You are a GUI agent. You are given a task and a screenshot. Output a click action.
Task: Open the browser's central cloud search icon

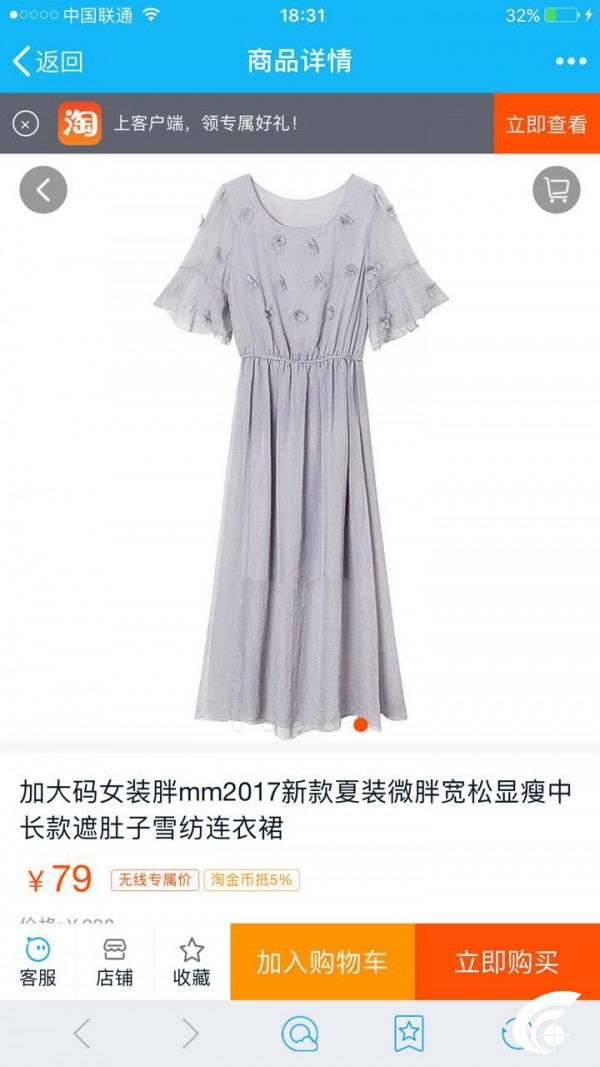300,1033
